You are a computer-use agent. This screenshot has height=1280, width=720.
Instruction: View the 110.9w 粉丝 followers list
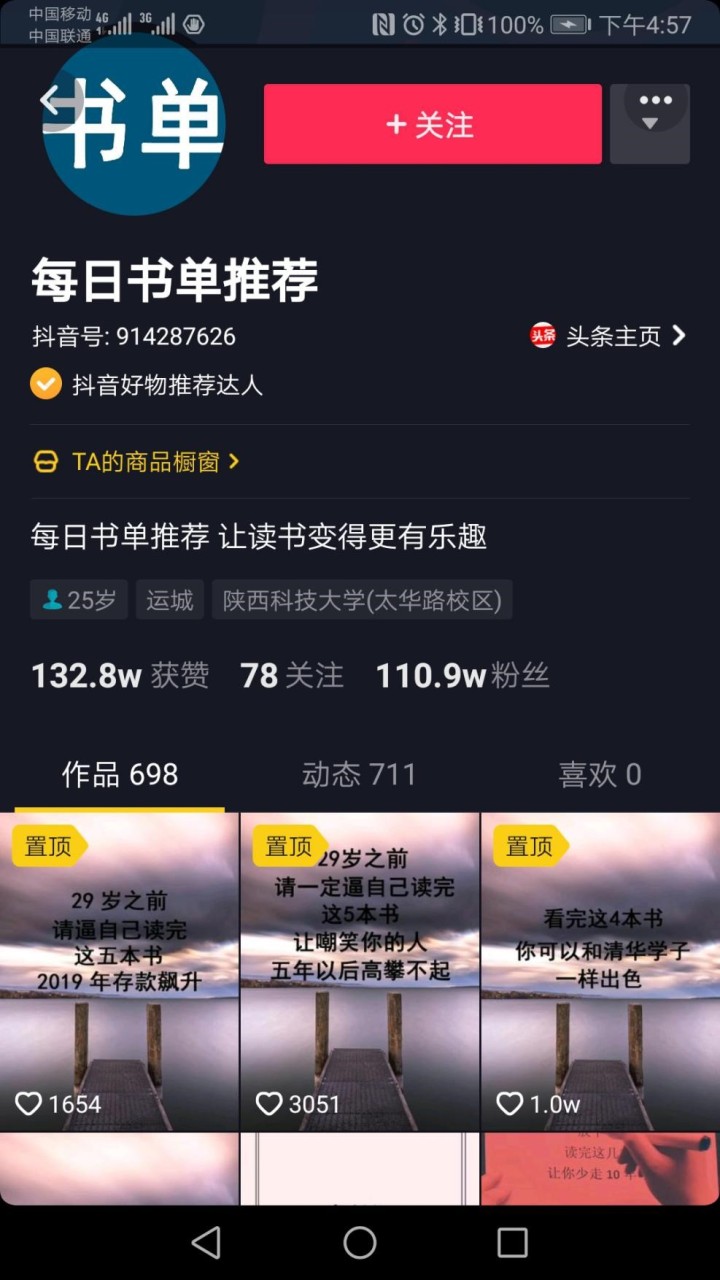463,676
